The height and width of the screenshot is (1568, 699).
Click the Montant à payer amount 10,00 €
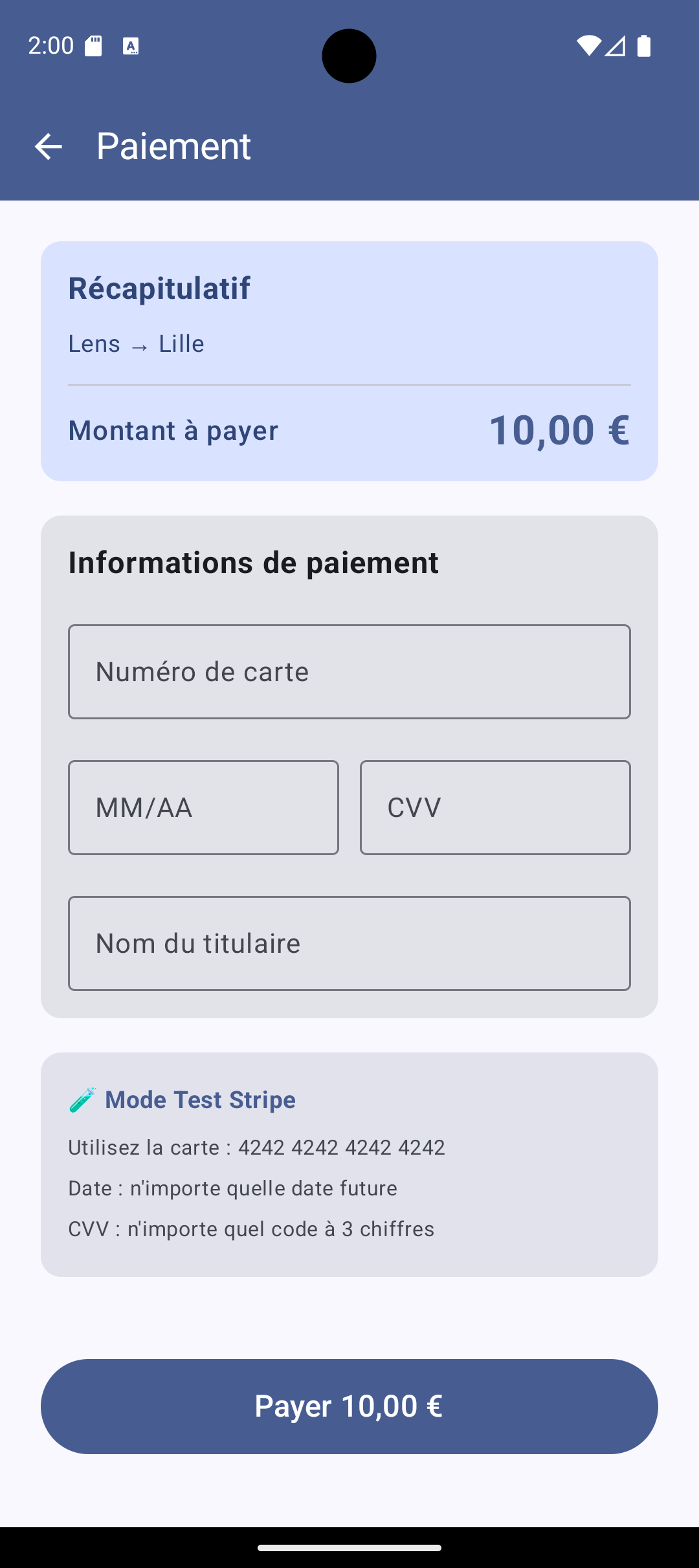[x=560, y=430]
